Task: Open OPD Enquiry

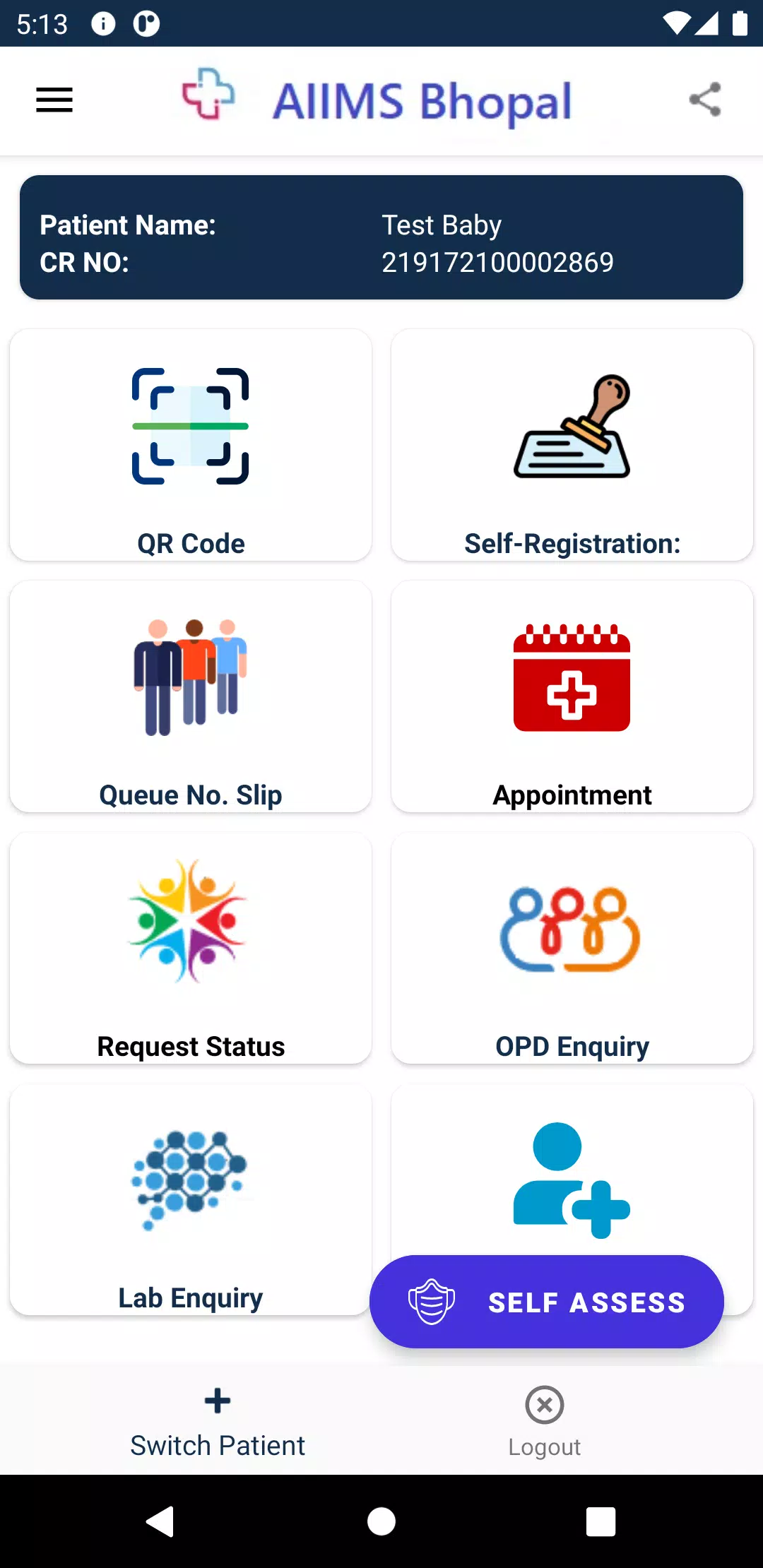Action: click(572, 948)
